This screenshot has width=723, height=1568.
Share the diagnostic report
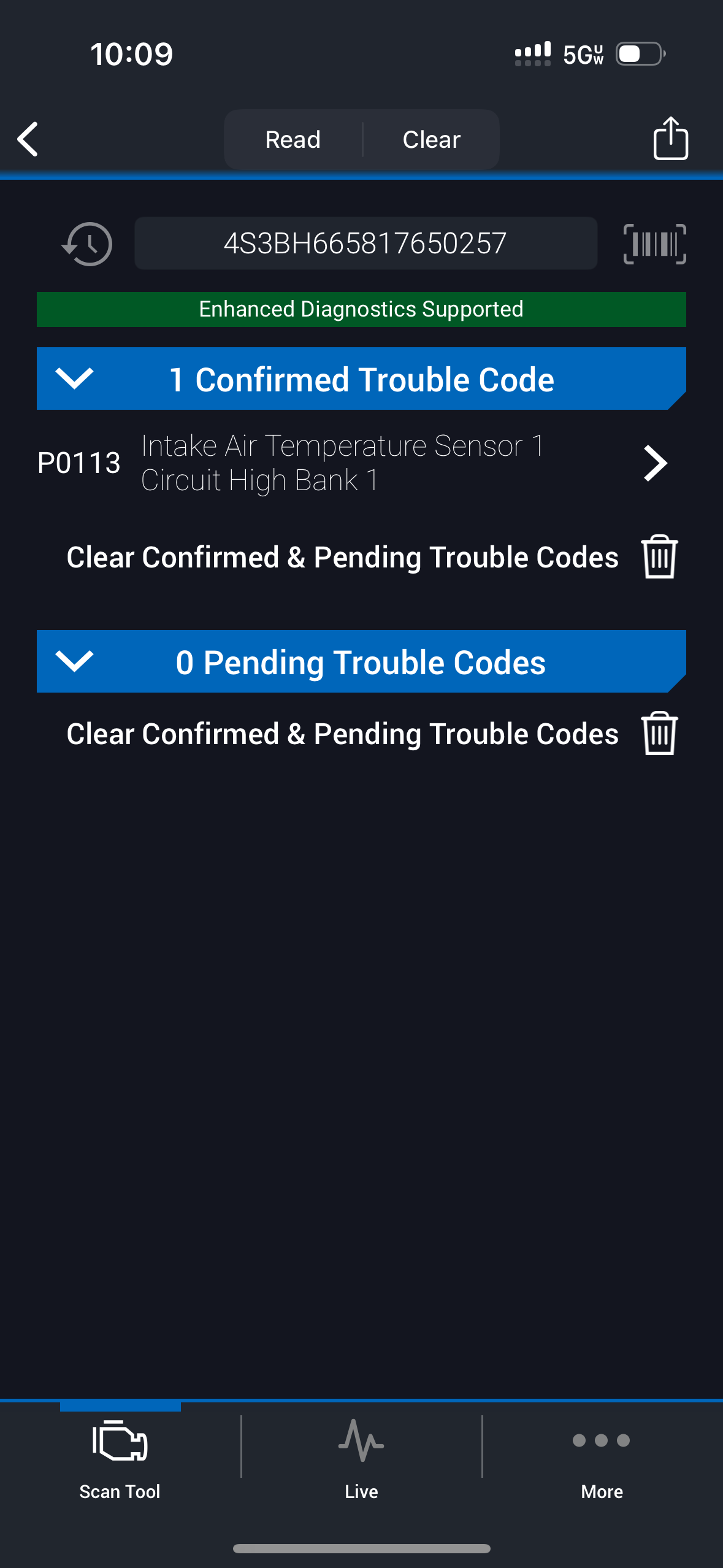pyautogui.click(x=670, y=139)
